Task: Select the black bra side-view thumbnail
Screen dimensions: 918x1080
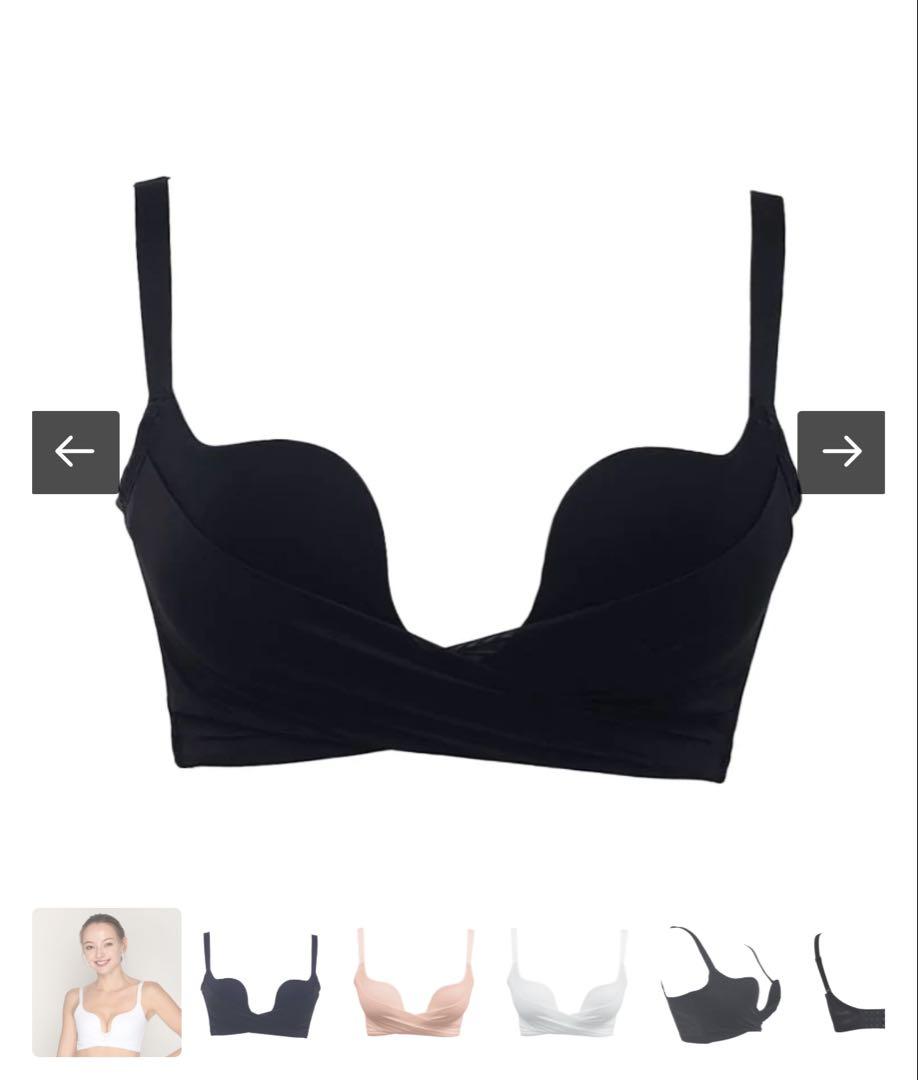Action: click(720, 982)
